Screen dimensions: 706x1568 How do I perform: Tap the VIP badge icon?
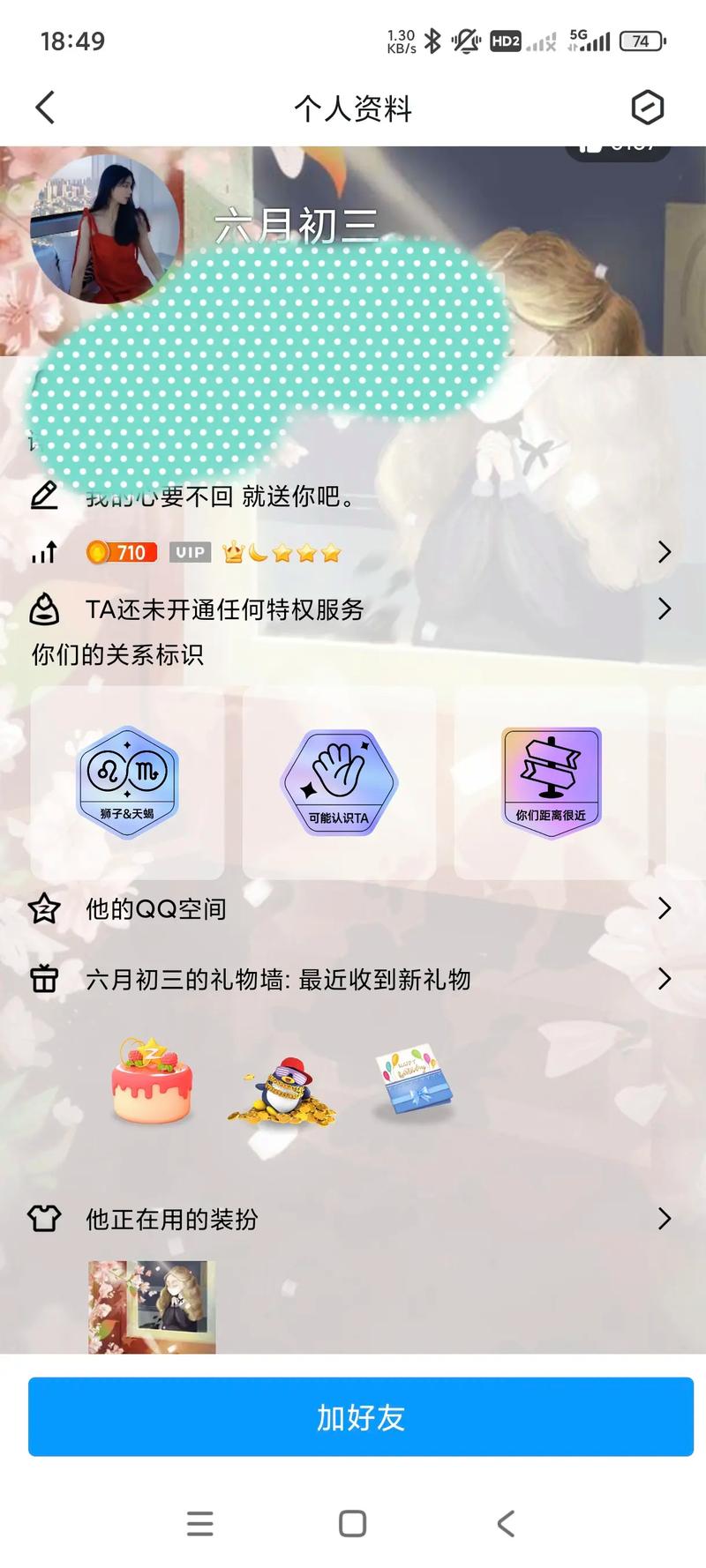pos(189,553)
